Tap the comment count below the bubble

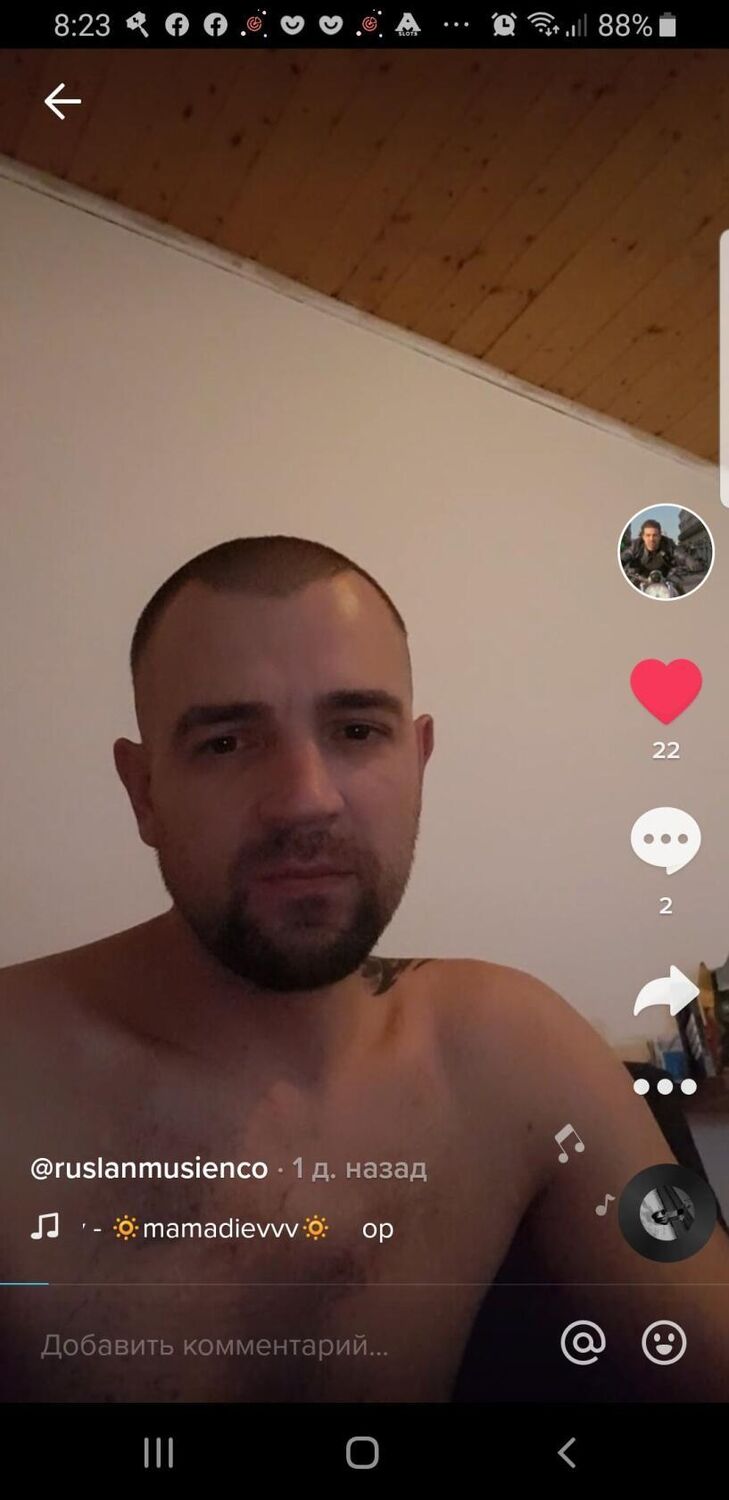click(x=664, y=903)
